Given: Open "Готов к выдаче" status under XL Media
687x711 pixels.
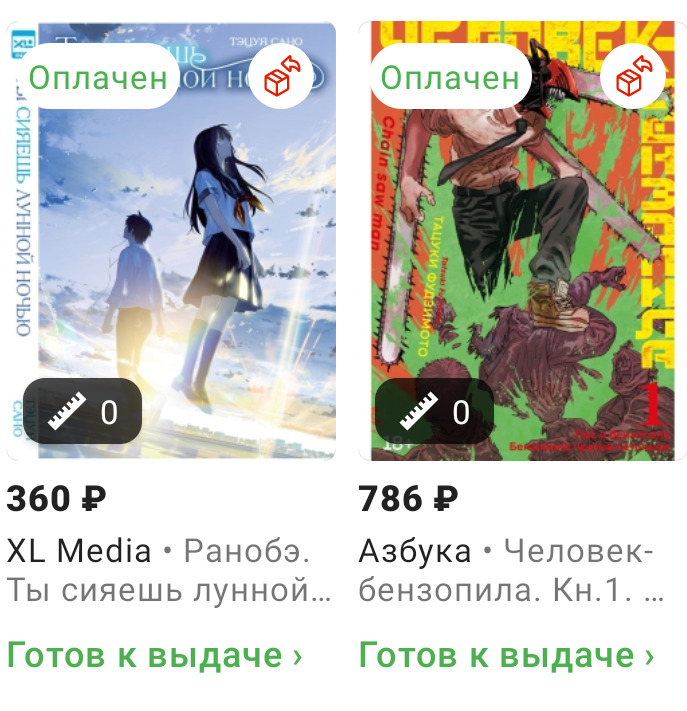Looking at the screenshot, I should [155, 655].
